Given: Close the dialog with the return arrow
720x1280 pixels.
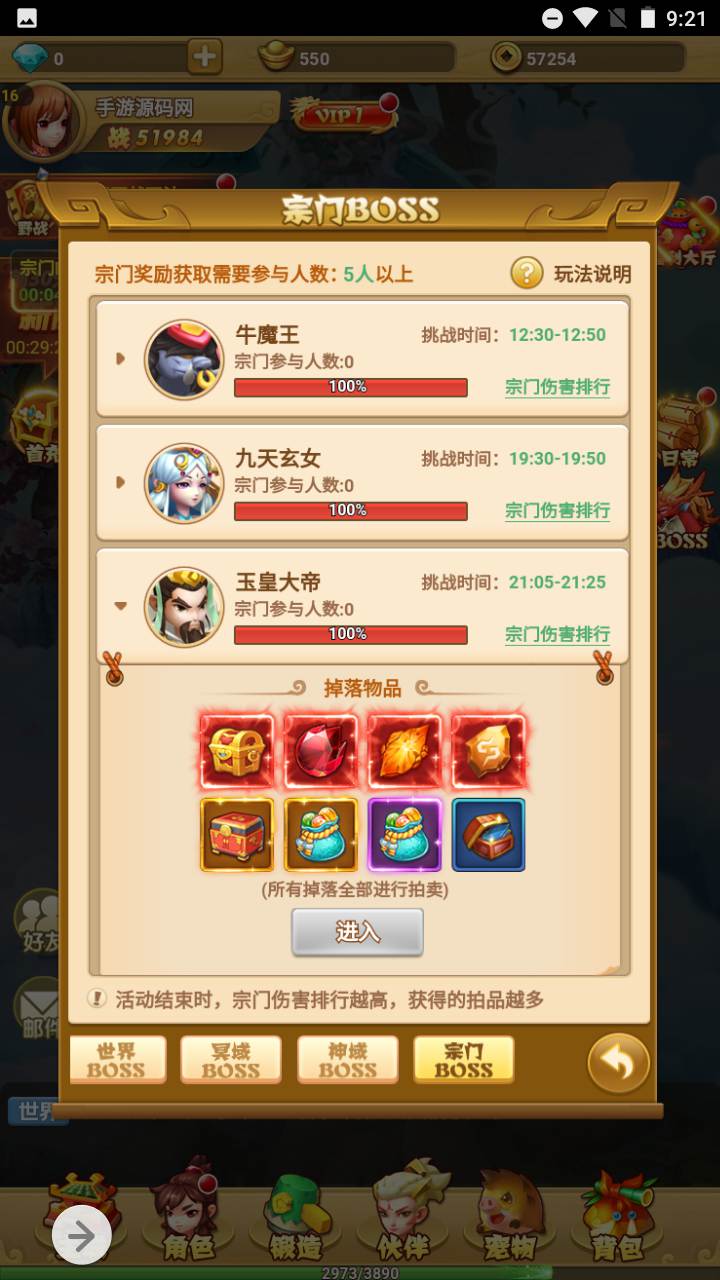Looking at the screenshot, I should 618,1063.
